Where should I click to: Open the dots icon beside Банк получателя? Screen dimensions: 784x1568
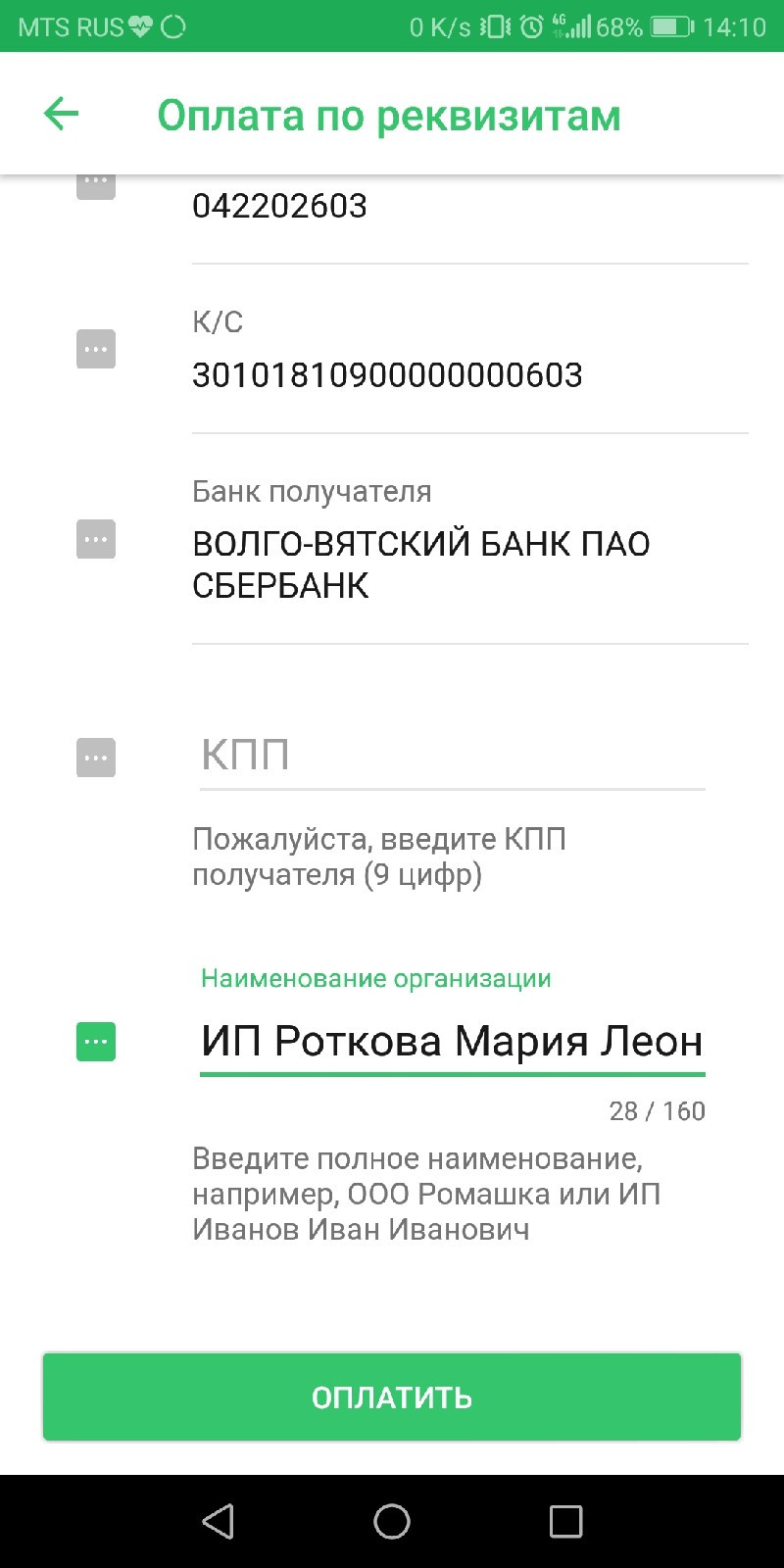pos(96,539)
